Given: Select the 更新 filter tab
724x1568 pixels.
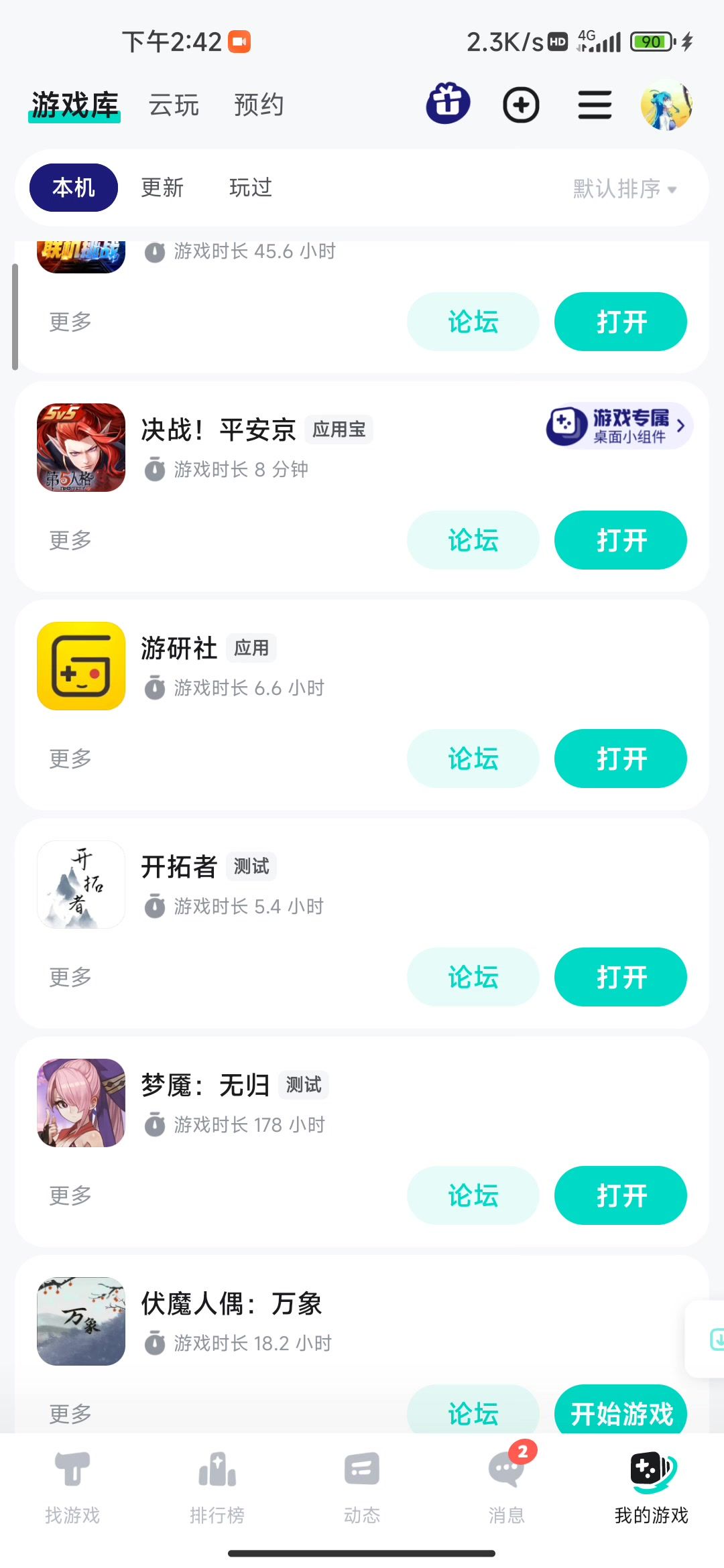Looking at the screenshot, I should (162, 188).
